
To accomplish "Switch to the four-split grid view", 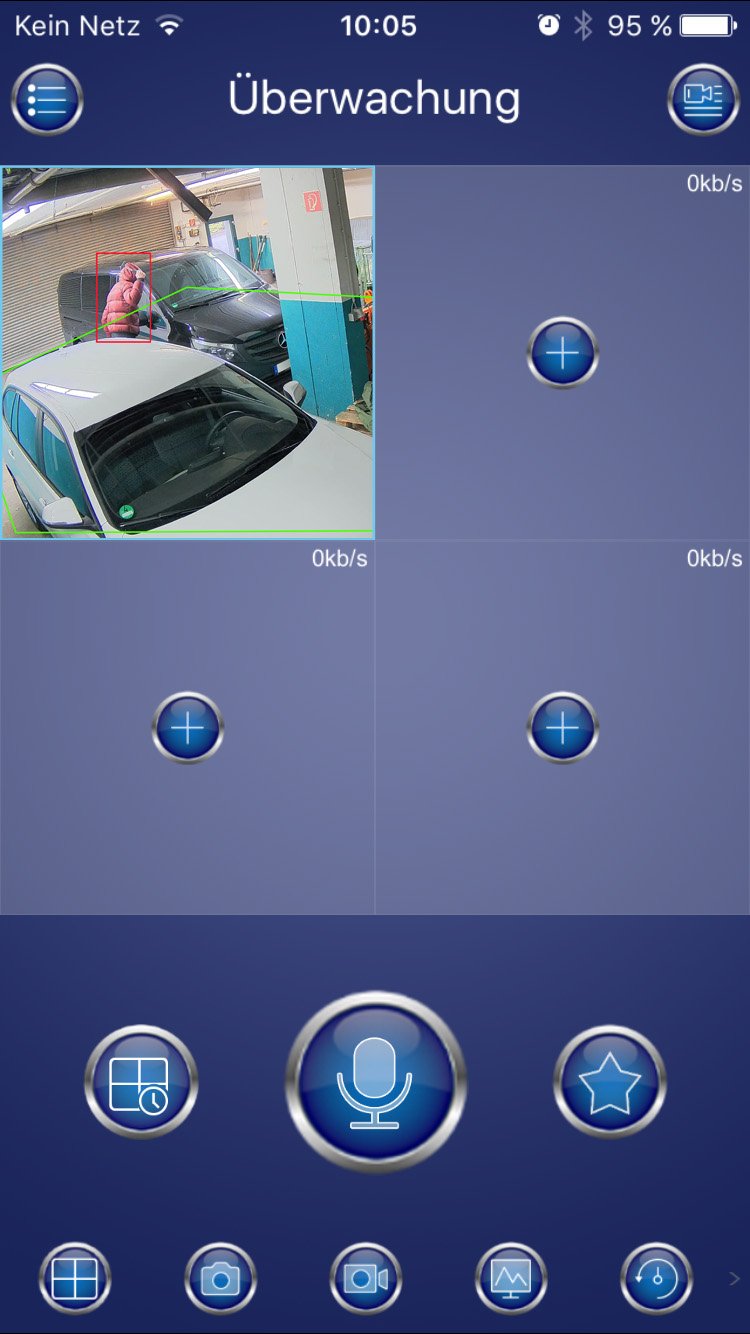I will tap(75, 1278).
